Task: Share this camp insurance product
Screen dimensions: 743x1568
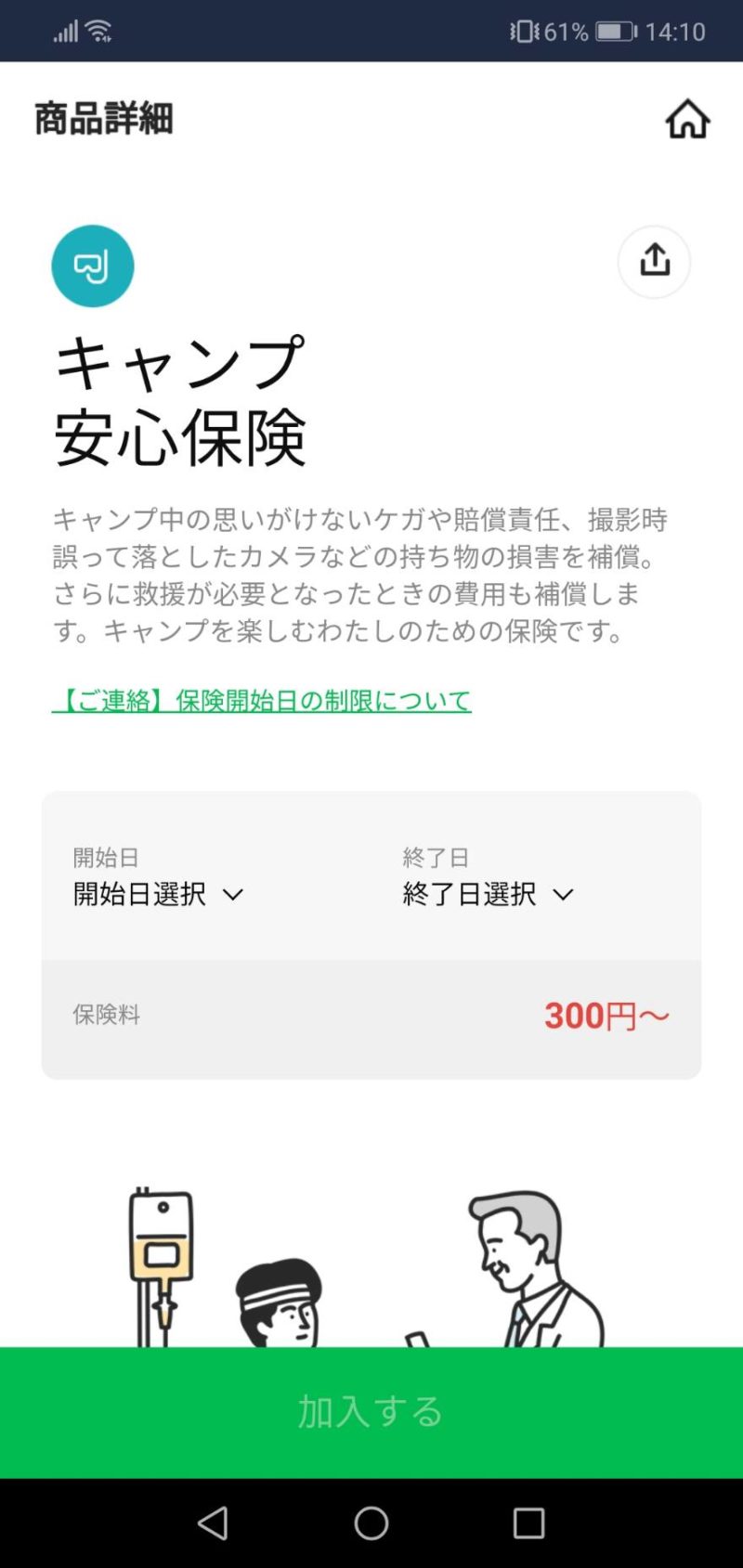Action: pos(654,261)
